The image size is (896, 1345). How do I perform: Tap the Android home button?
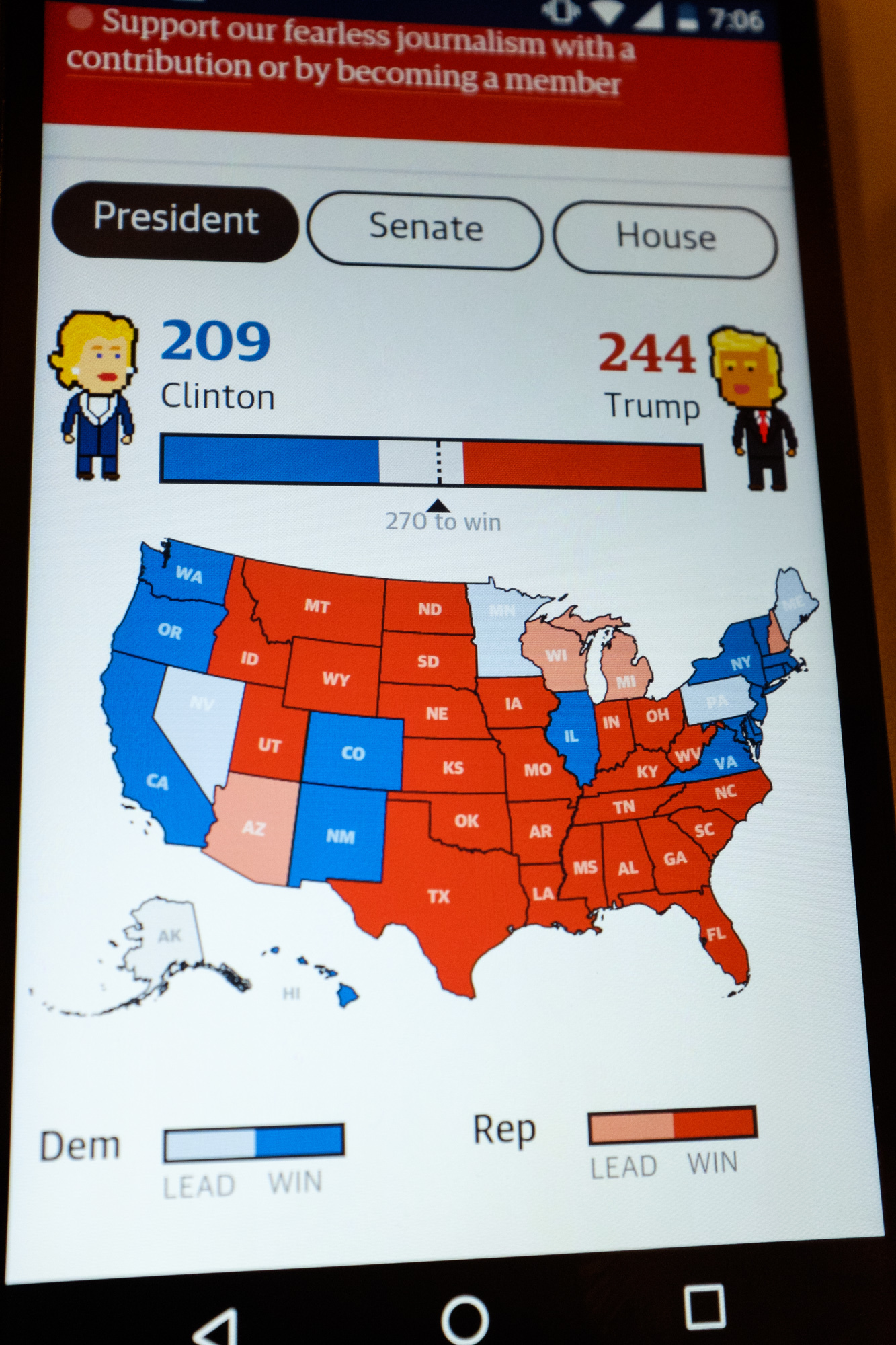click(x=464, y=1319)
